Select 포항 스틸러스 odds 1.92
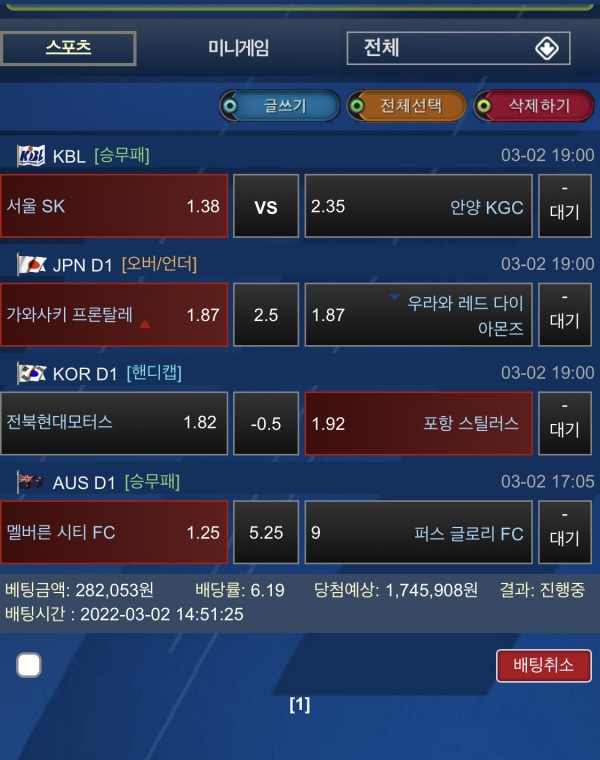Screen dimensions: 600x760 (x=417, y=423)
